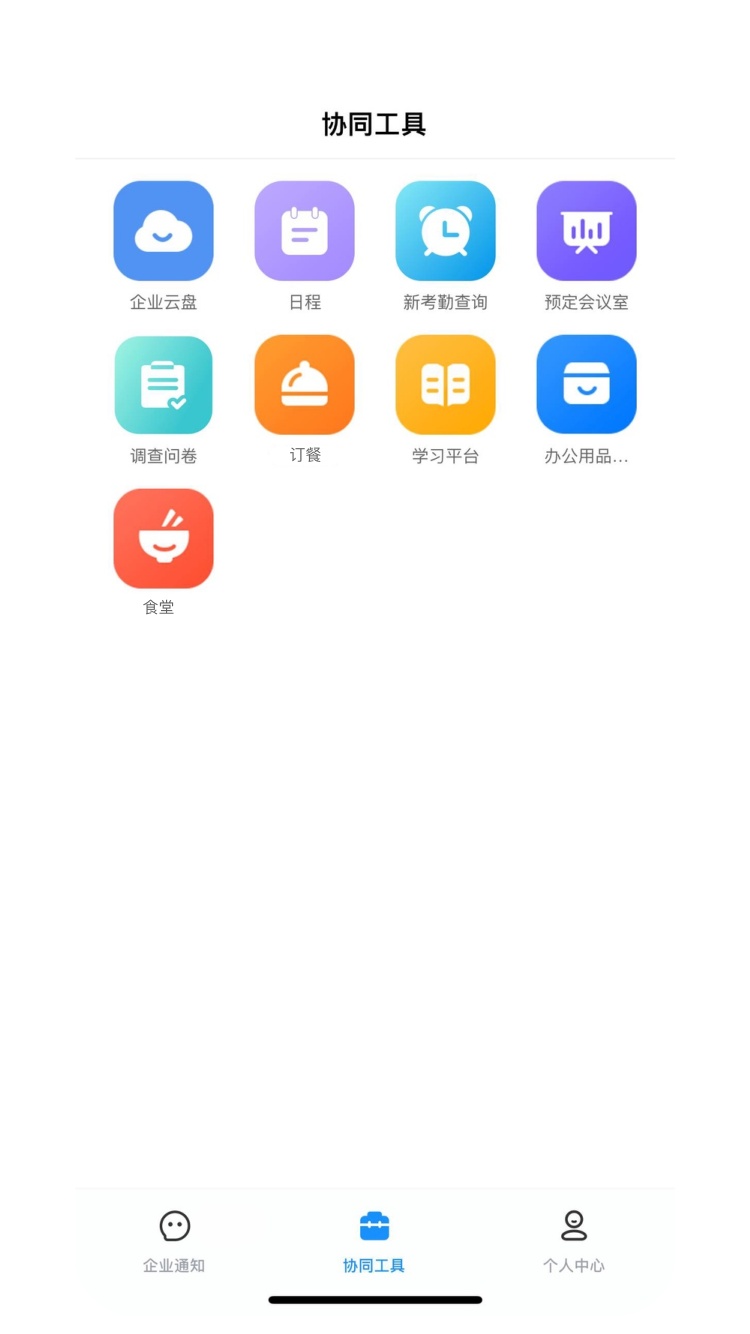Launch 新考勤查询 attendance lookup

[x=445, y=231]
